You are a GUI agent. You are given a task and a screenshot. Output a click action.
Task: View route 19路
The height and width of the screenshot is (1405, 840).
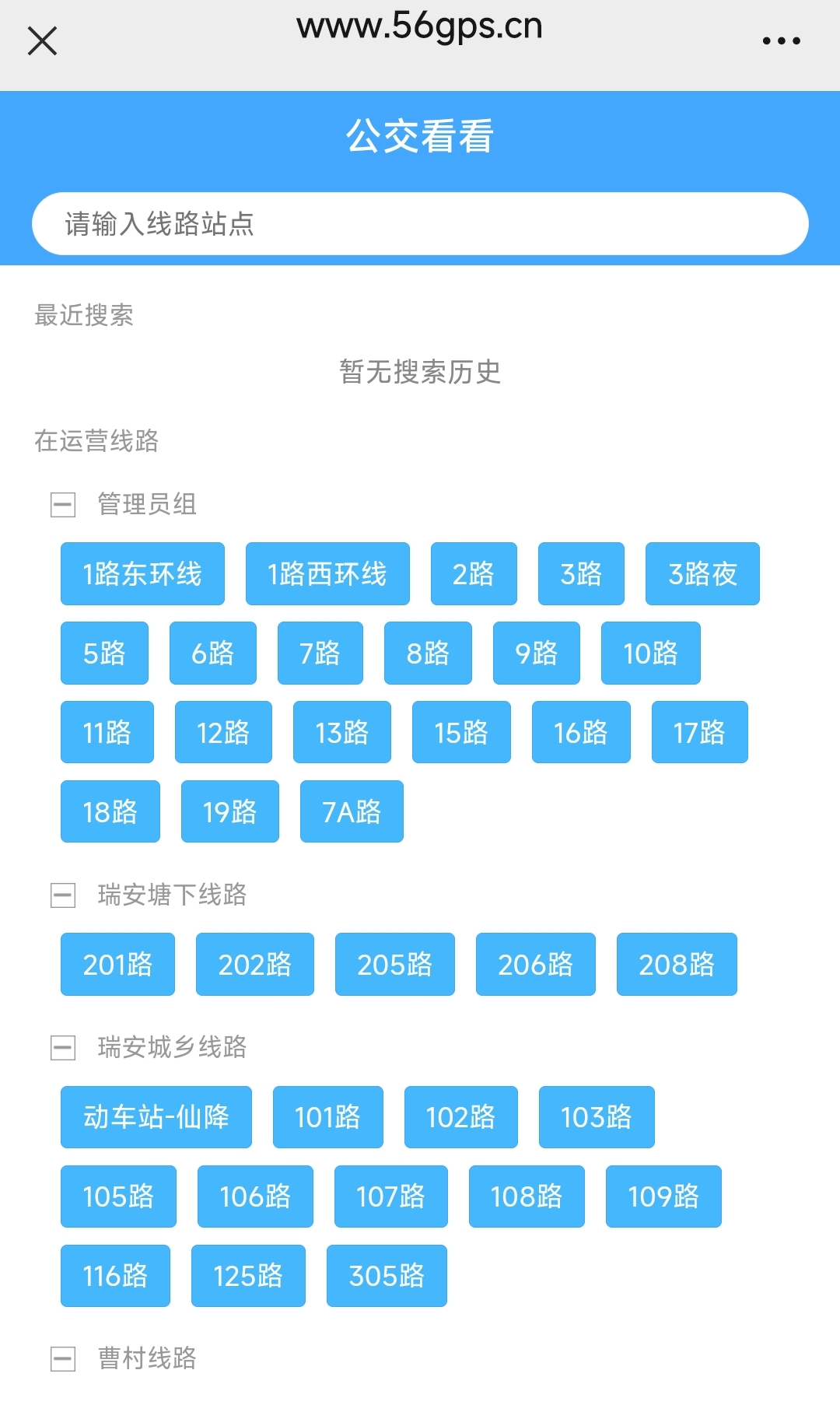(x=229, y=812)
